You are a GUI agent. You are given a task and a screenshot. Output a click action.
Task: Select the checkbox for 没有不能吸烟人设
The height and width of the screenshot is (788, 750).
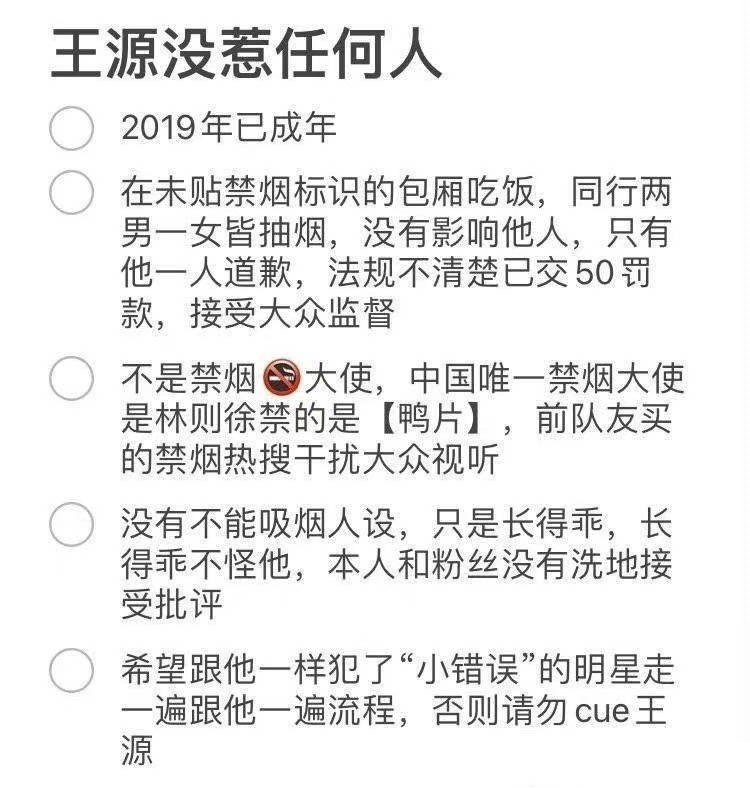point(71,524)
